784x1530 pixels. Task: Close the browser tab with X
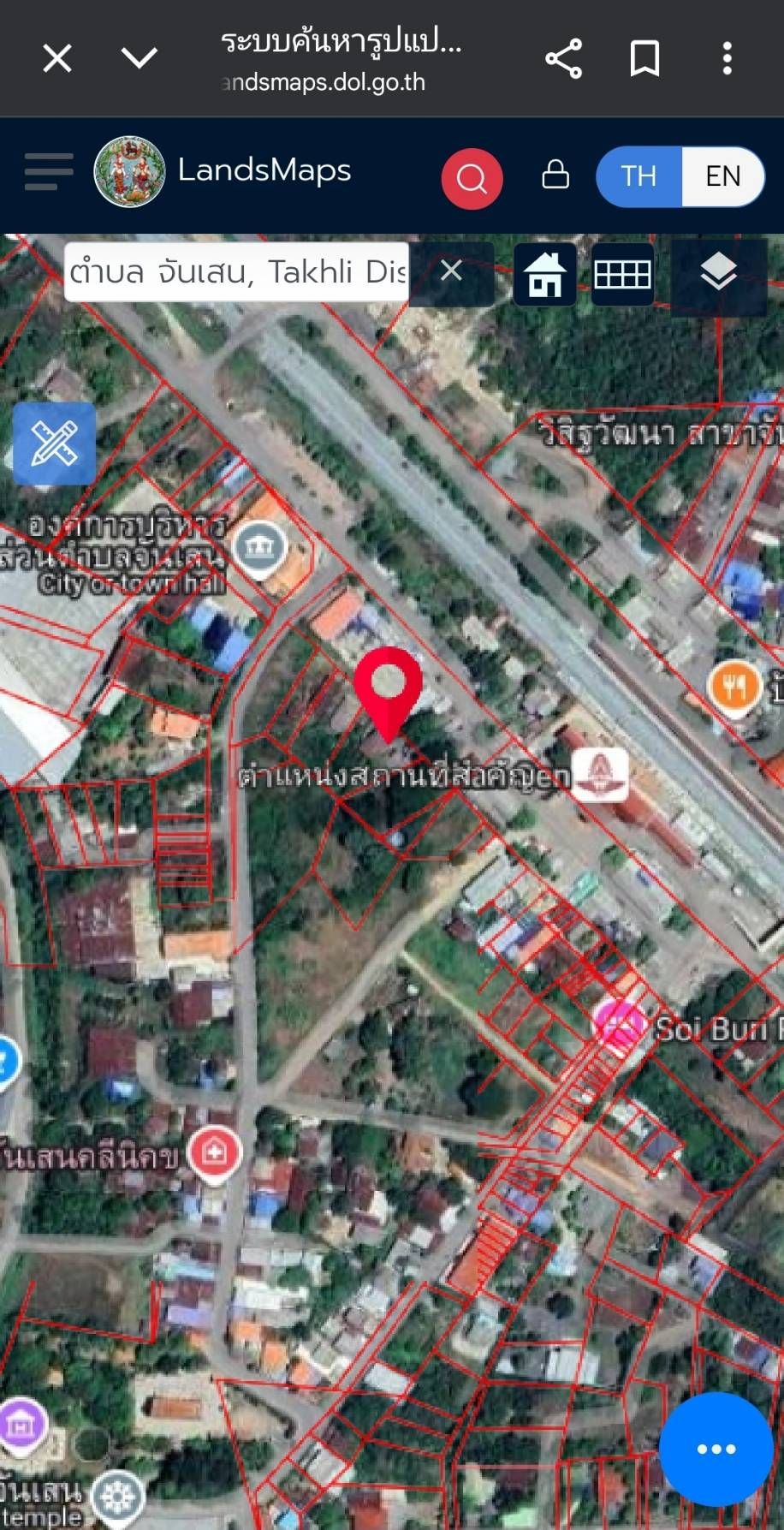(x=57, y=59)
